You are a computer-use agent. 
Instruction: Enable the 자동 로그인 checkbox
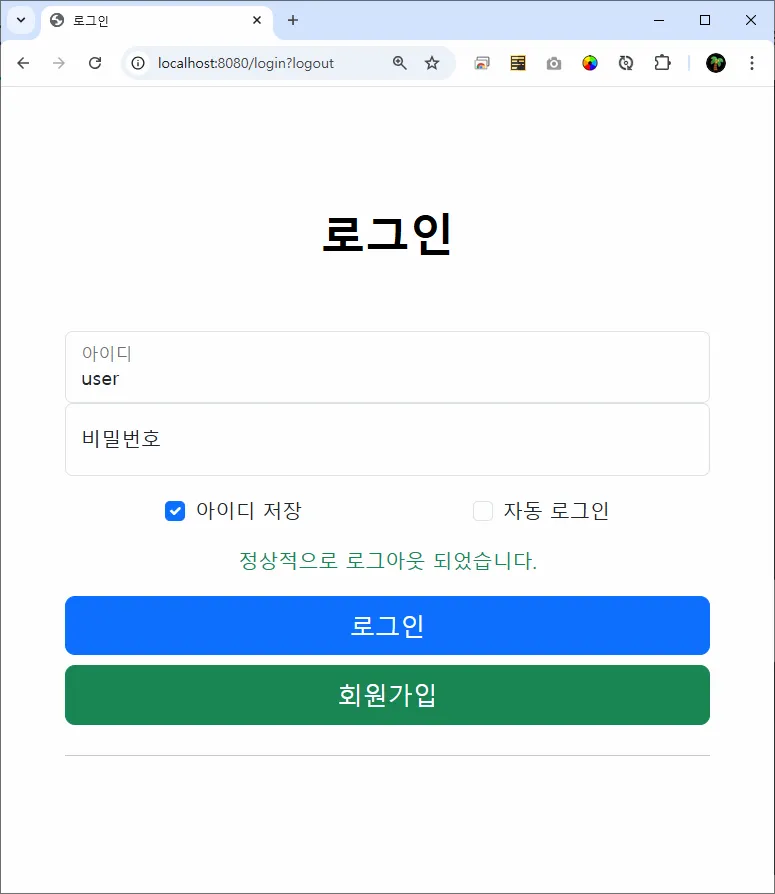[483, 511]
